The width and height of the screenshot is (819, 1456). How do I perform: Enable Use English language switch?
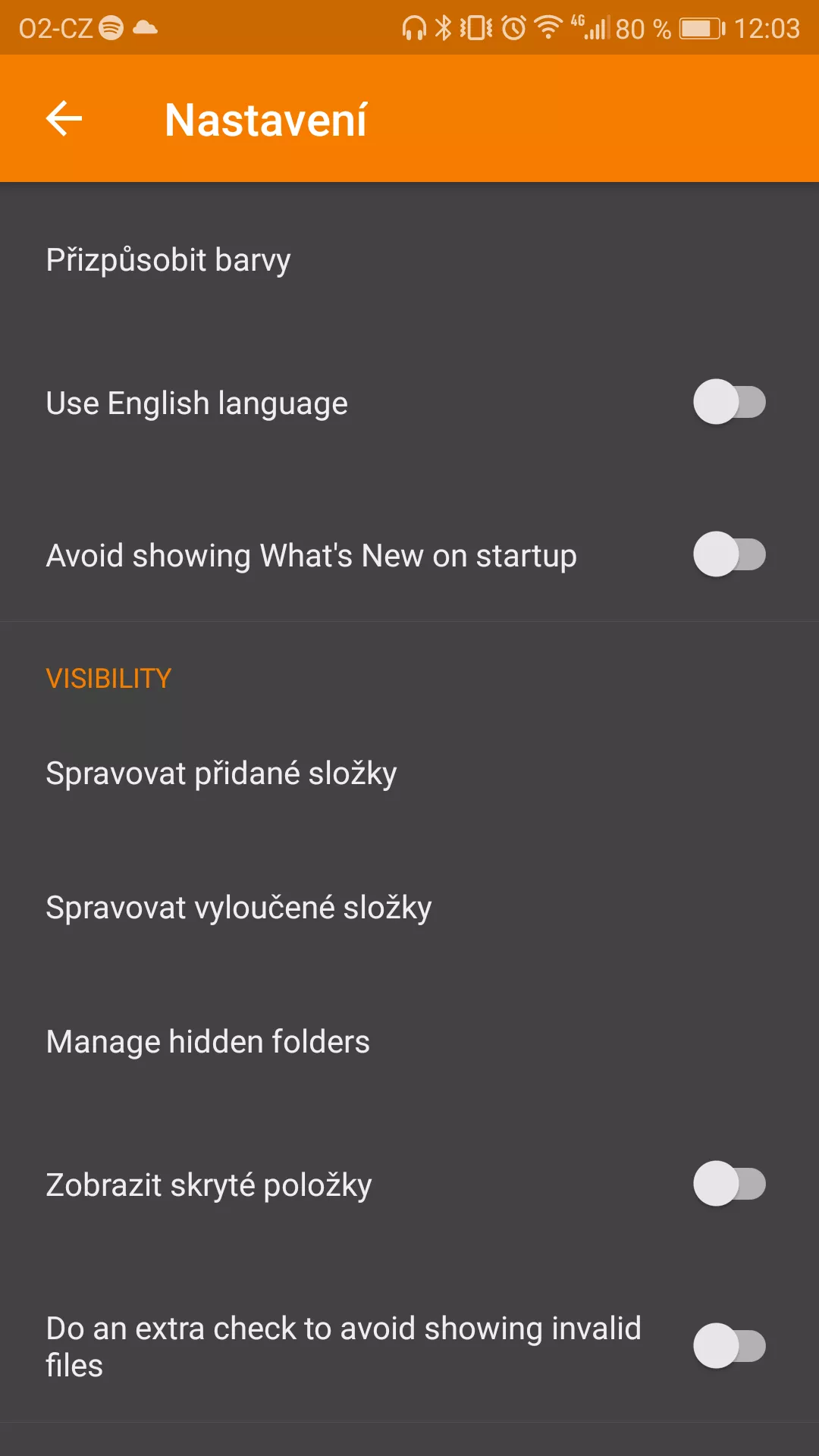click(x=729, y=403)
